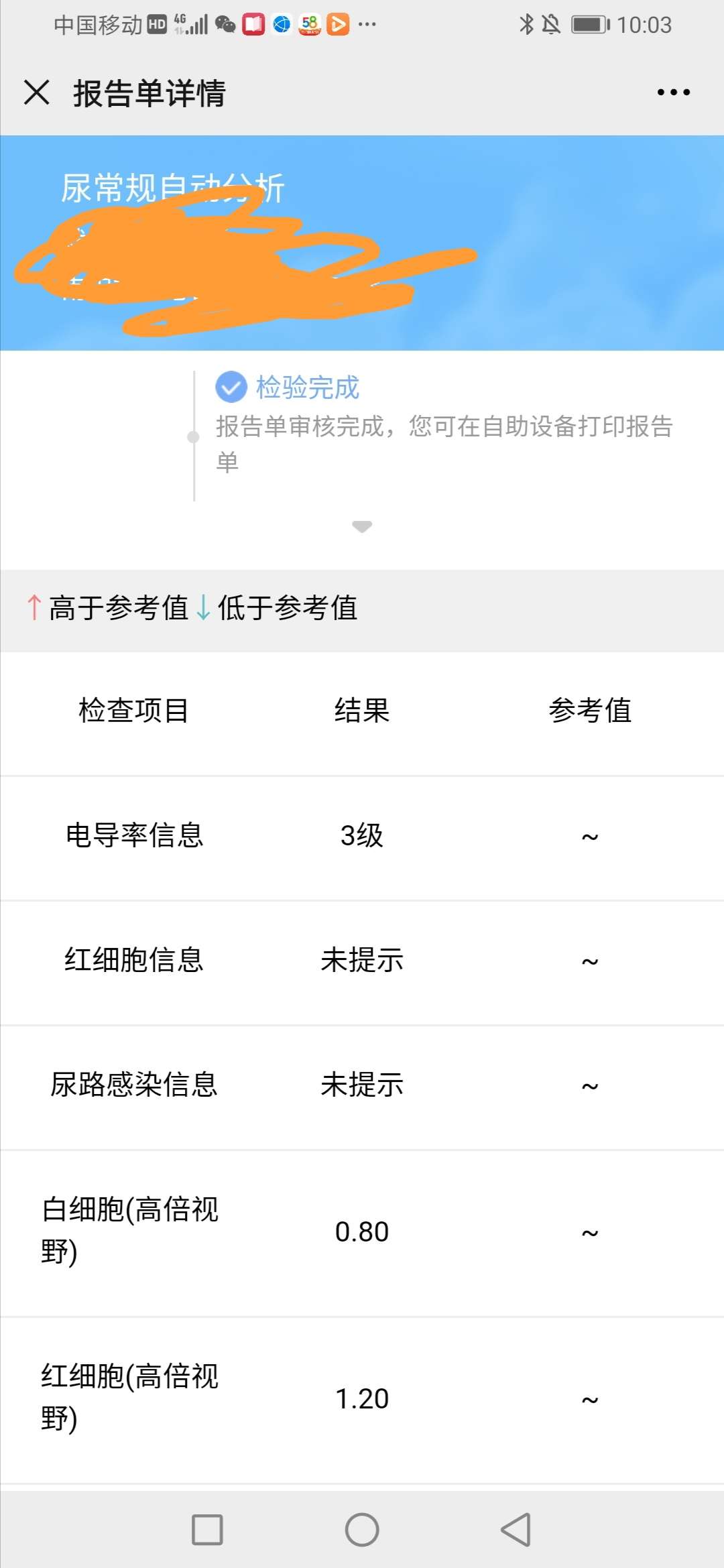
Task: Open the more options menu at top right
Action: pyautogui.click(x=674, y=93)
